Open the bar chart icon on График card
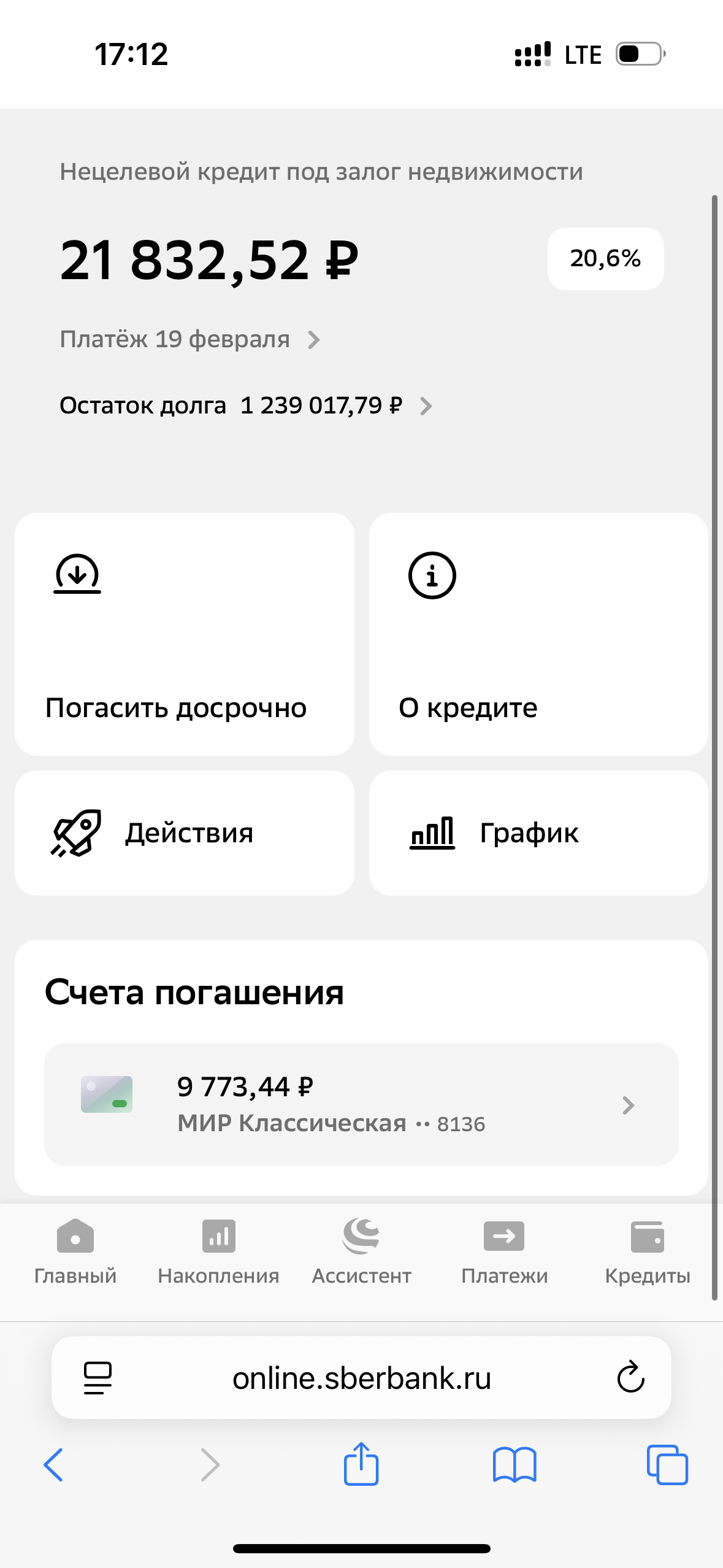 pos(431,832)
